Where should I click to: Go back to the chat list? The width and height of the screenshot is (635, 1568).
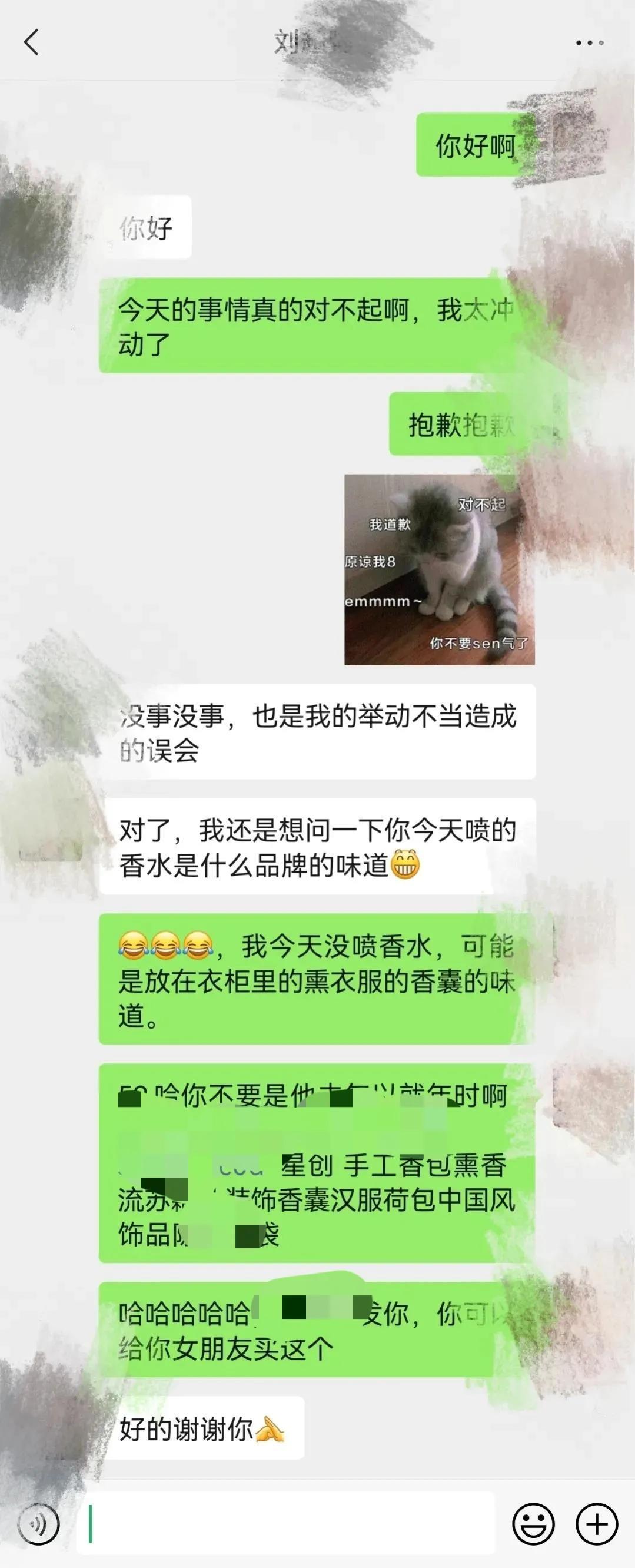(x=32, y=42)
